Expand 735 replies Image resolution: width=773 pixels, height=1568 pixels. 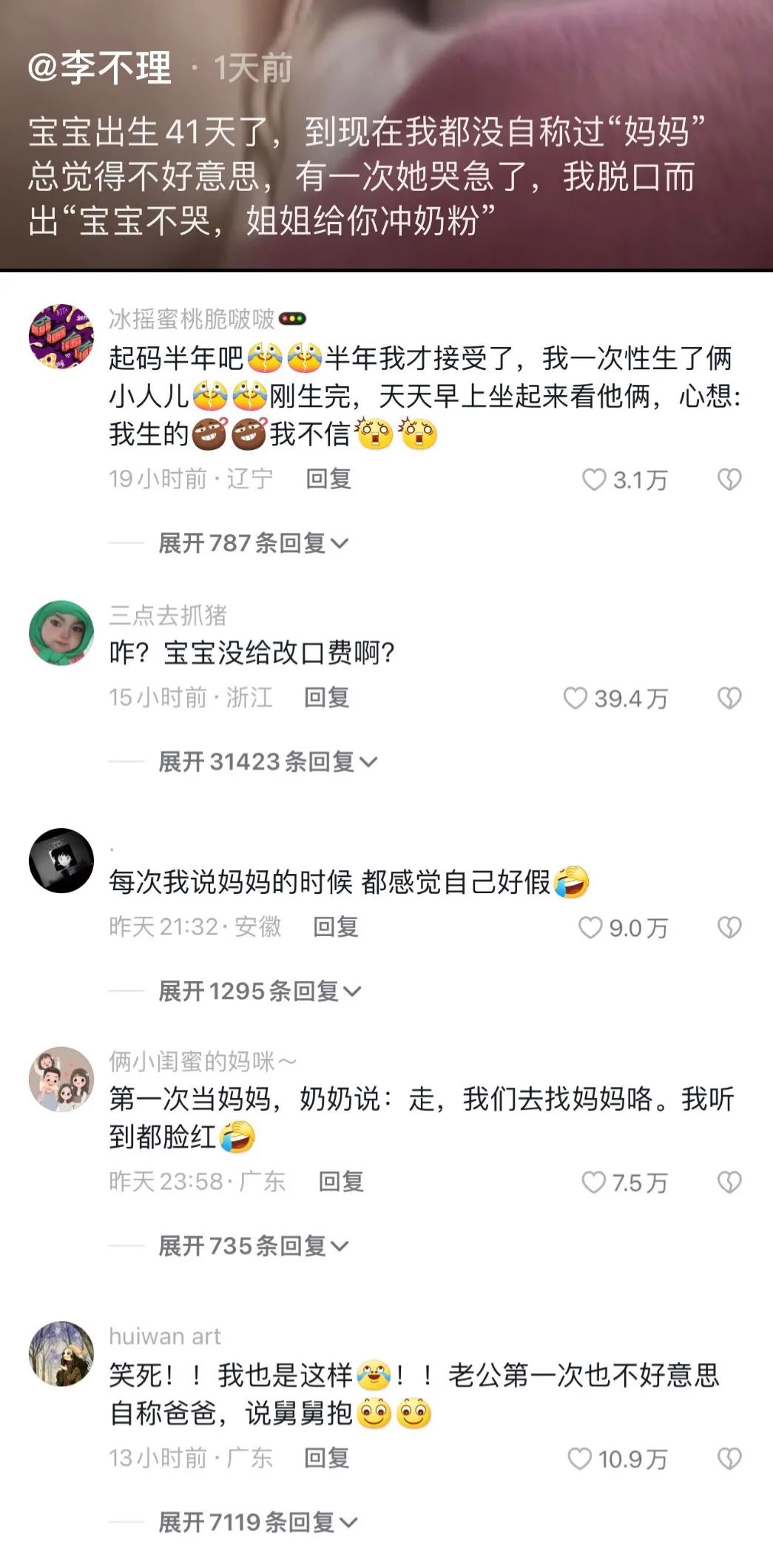pyautogui.click(x=253, y=1246)
